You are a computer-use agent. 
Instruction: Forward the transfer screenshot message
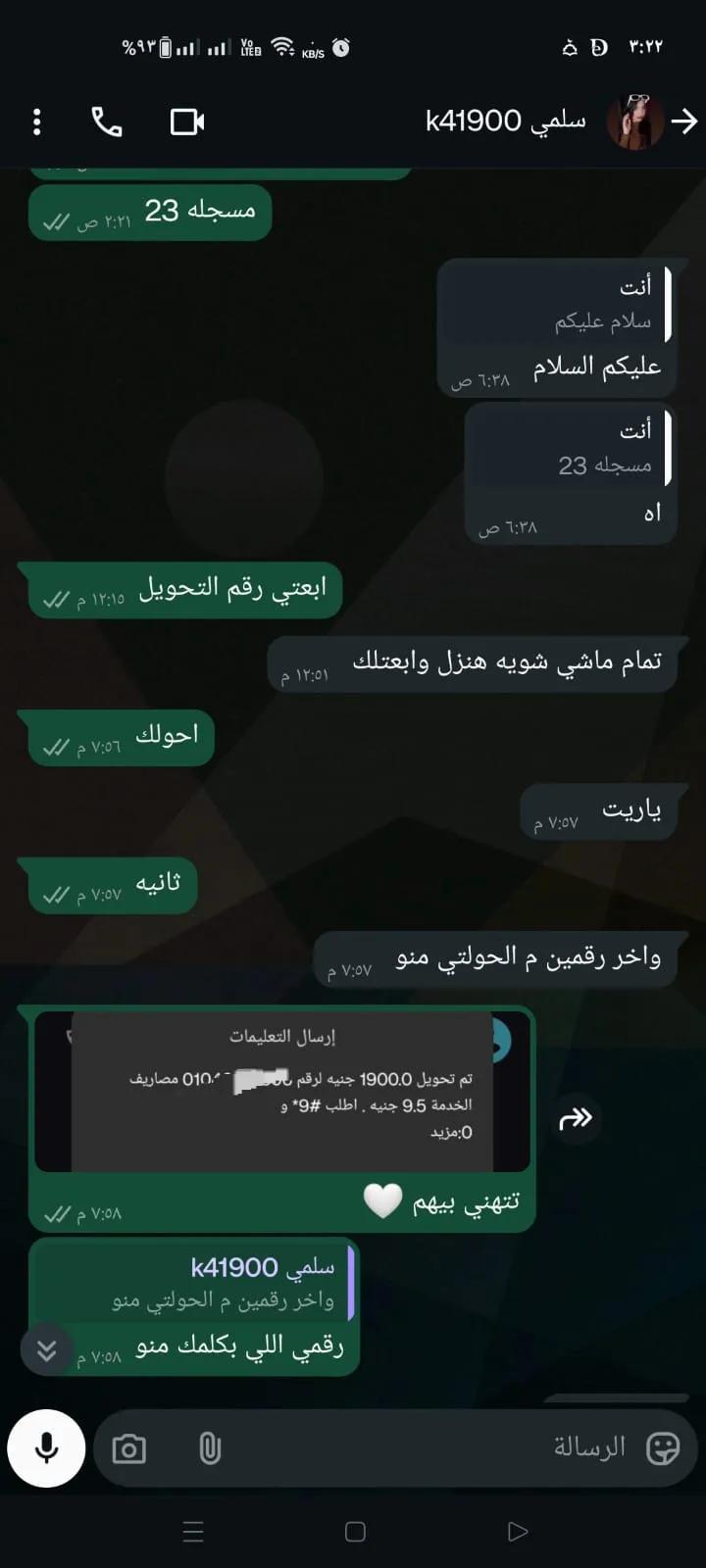point(576,1118)
